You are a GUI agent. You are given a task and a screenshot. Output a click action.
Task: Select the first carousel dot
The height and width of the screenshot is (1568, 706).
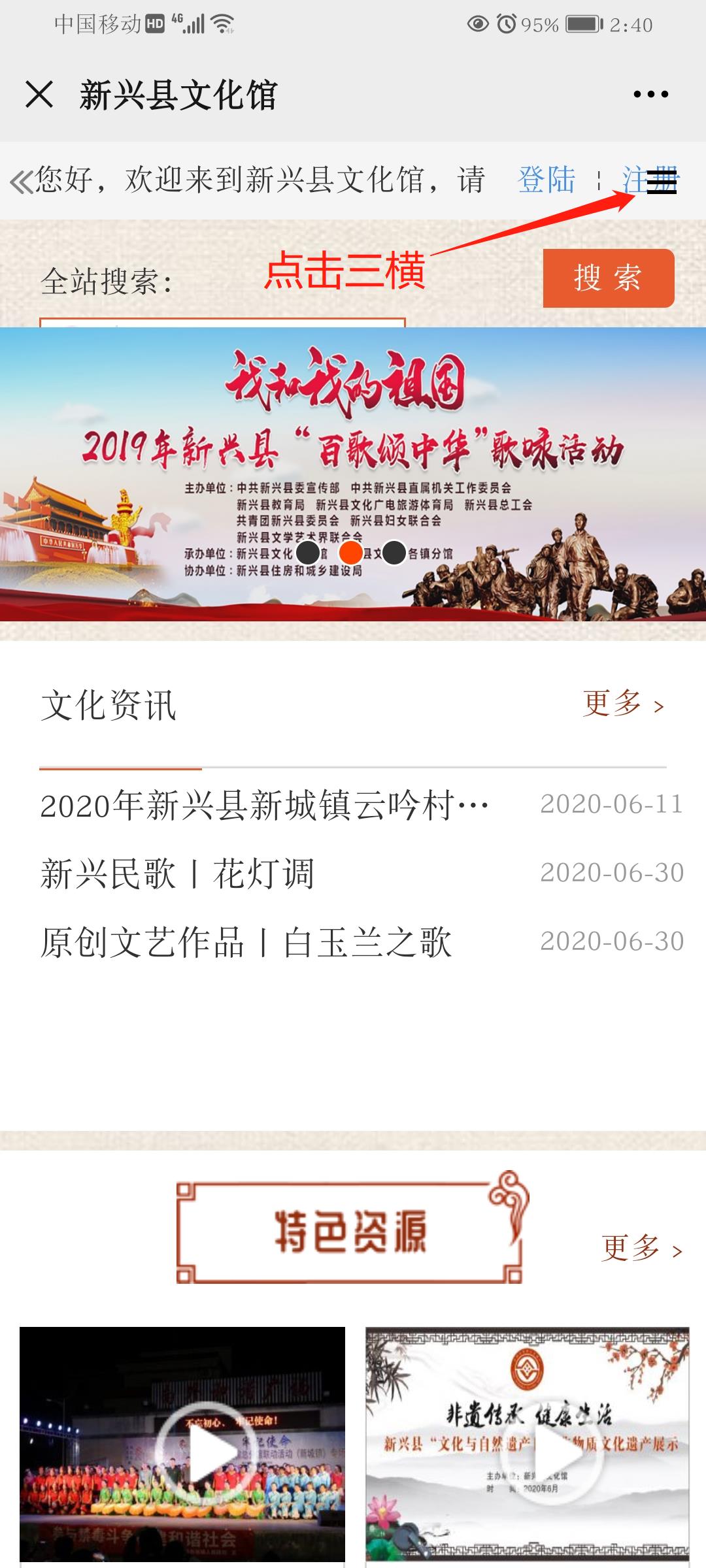tap(308, 553)
